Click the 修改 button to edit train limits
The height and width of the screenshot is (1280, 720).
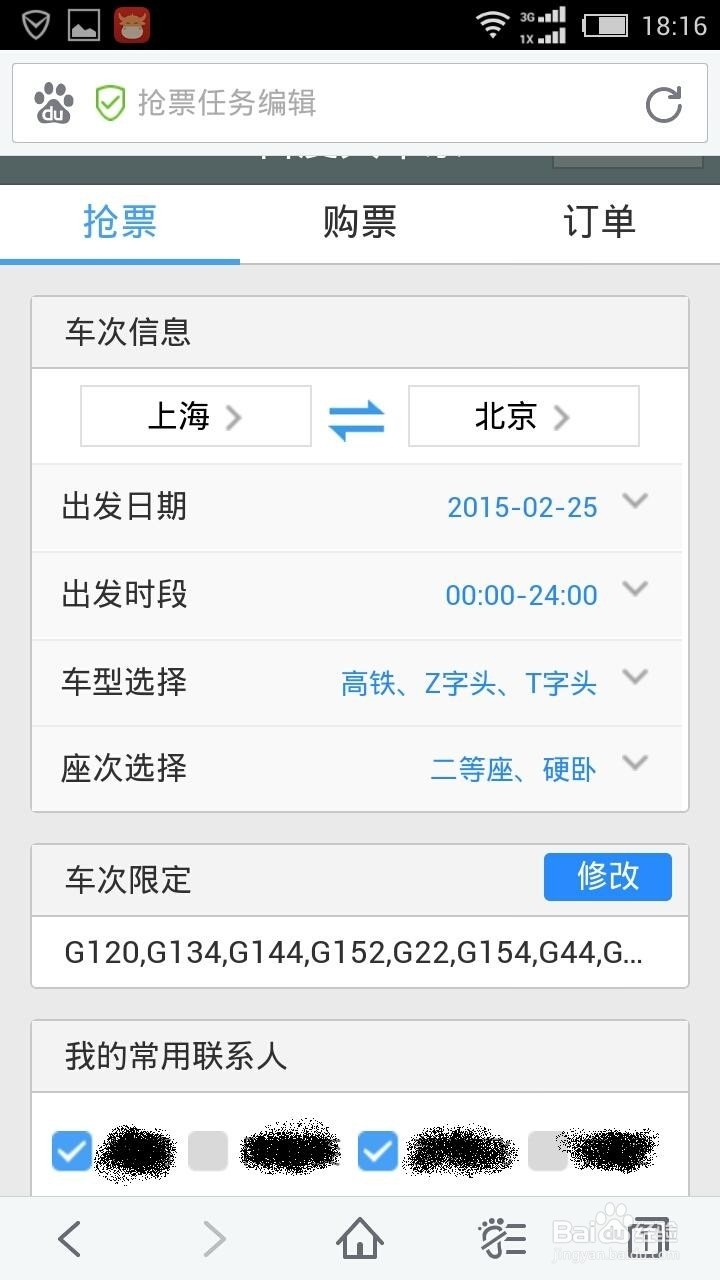(x=607, y=876)
